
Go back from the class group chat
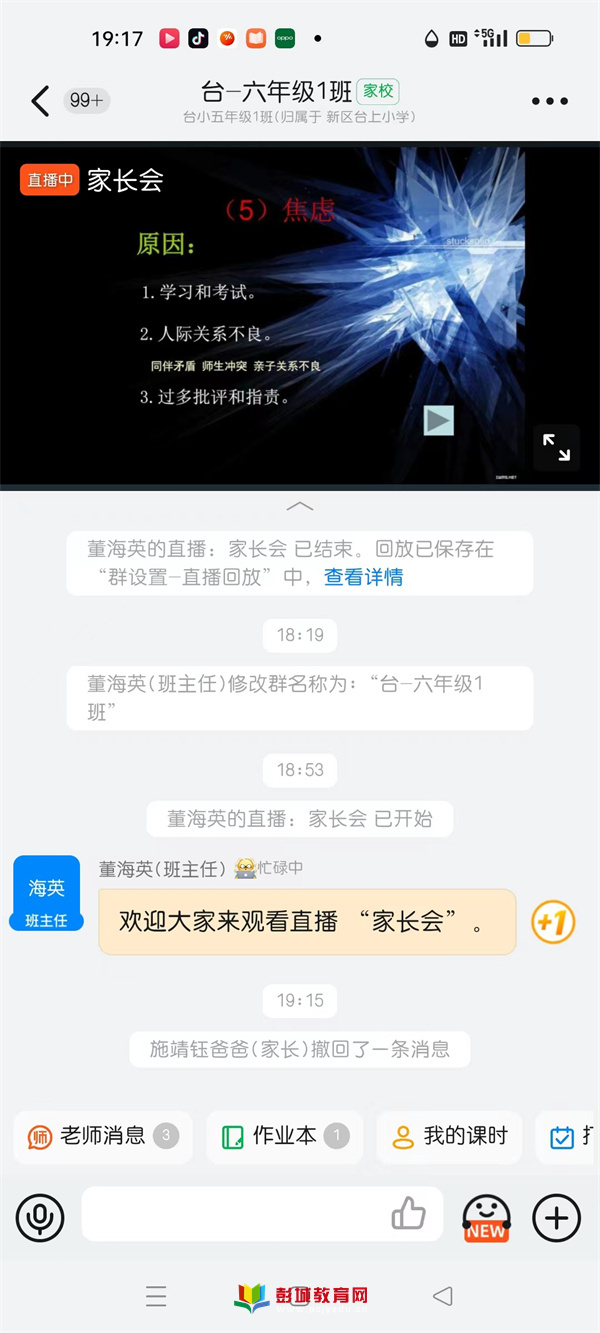pyautogui.click(x=40, y=101)
